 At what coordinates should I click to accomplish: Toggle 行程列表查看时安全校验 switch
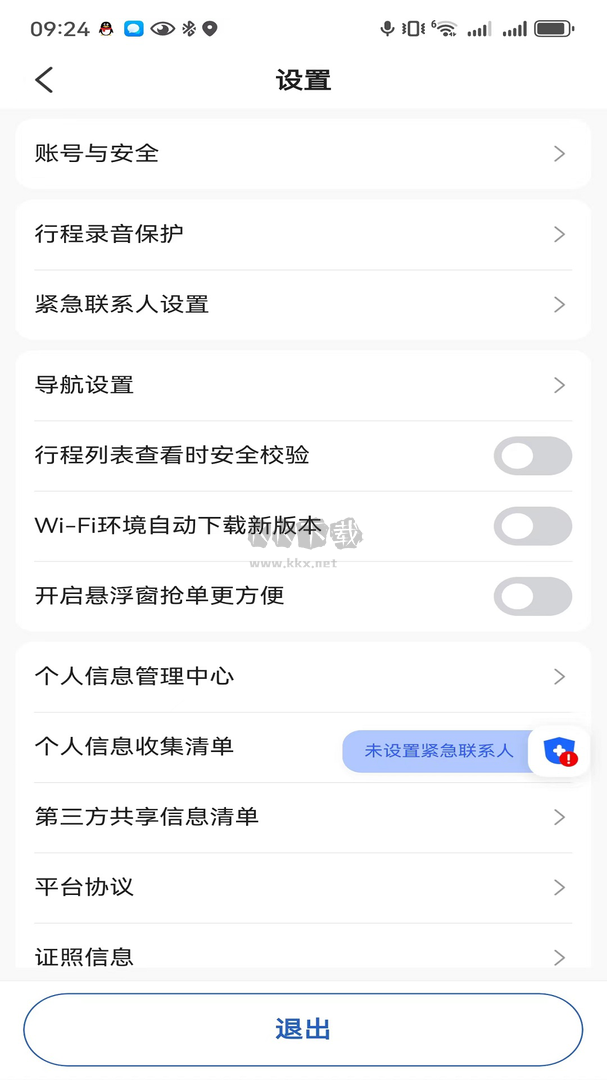(532, 456)
